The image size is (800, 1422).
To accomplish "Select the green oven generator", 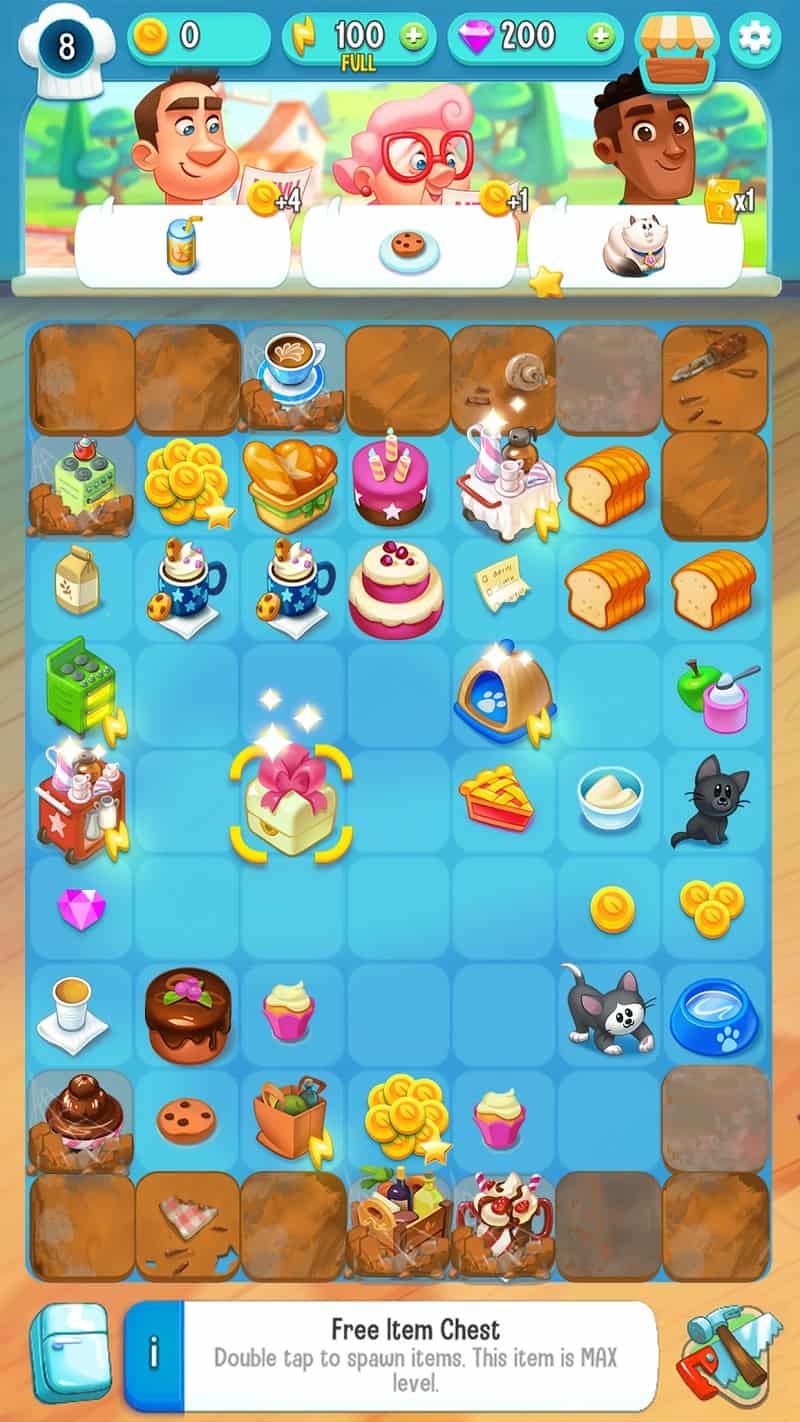I will (80, 688).
